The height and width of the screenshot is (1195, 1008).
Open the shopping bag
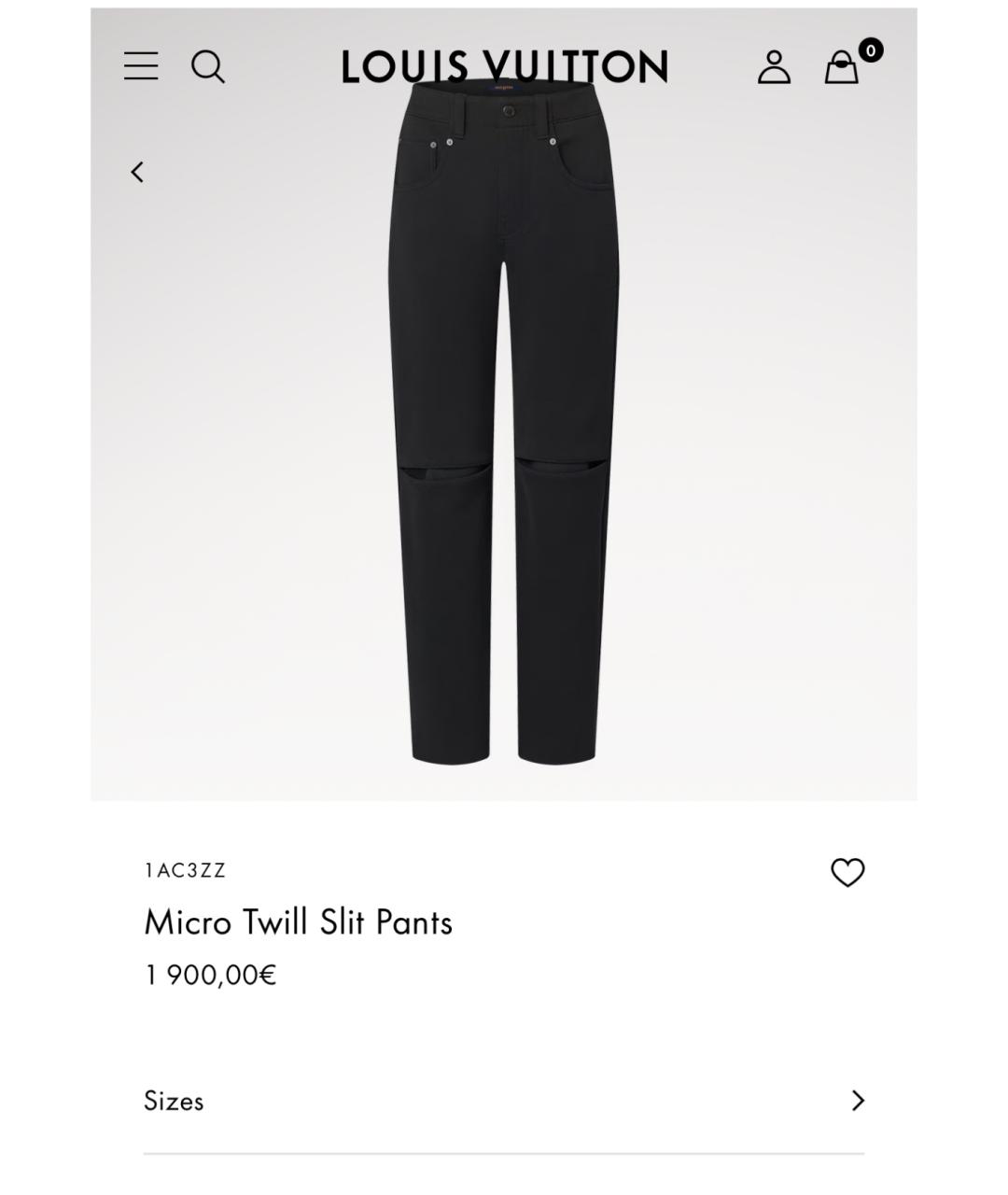[842, 67]
